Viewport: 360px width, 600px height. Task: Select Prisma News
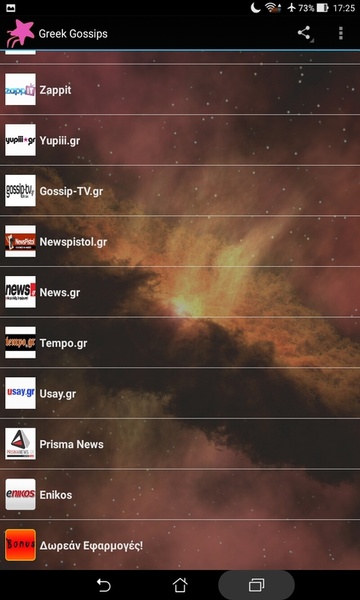click(x=180, y=444)
